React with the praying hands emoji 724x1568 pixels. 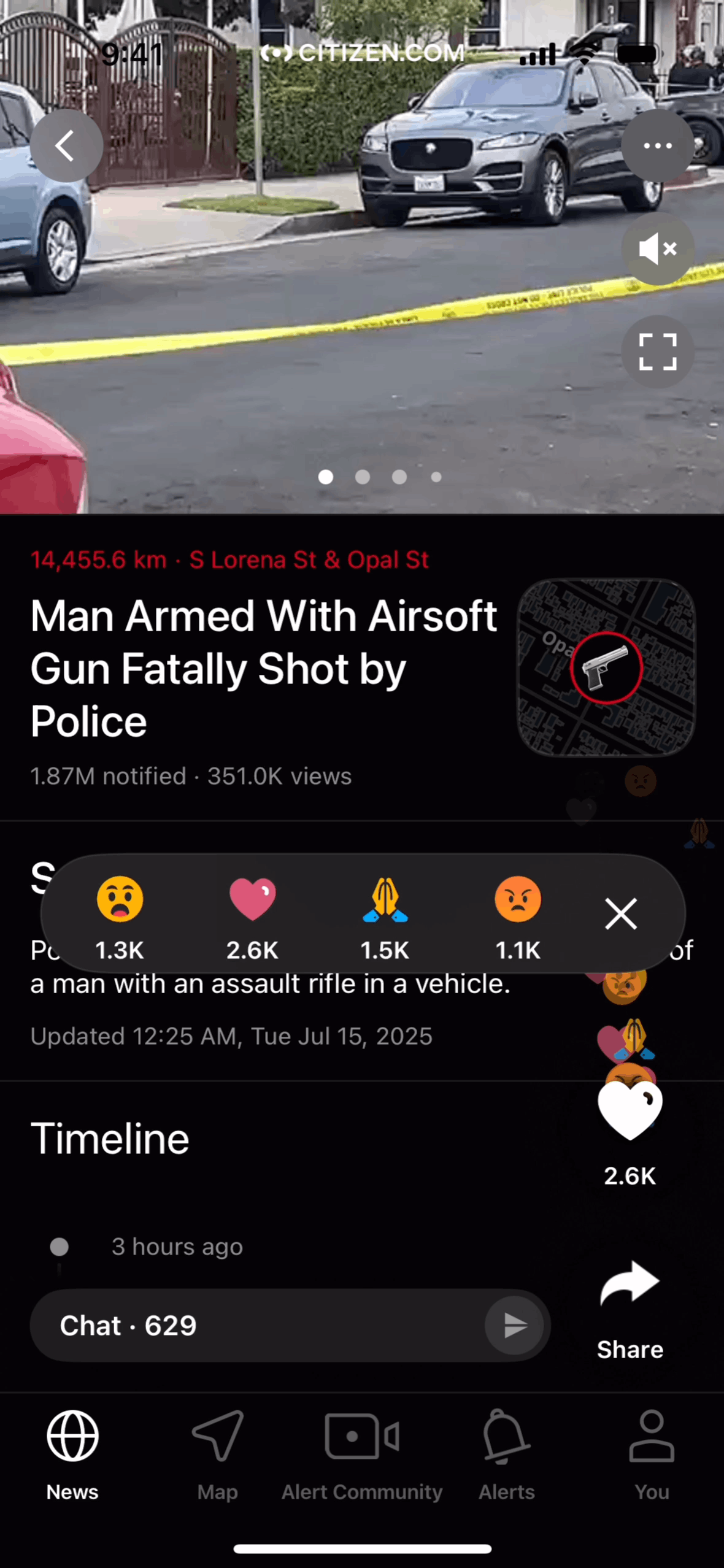385,900
